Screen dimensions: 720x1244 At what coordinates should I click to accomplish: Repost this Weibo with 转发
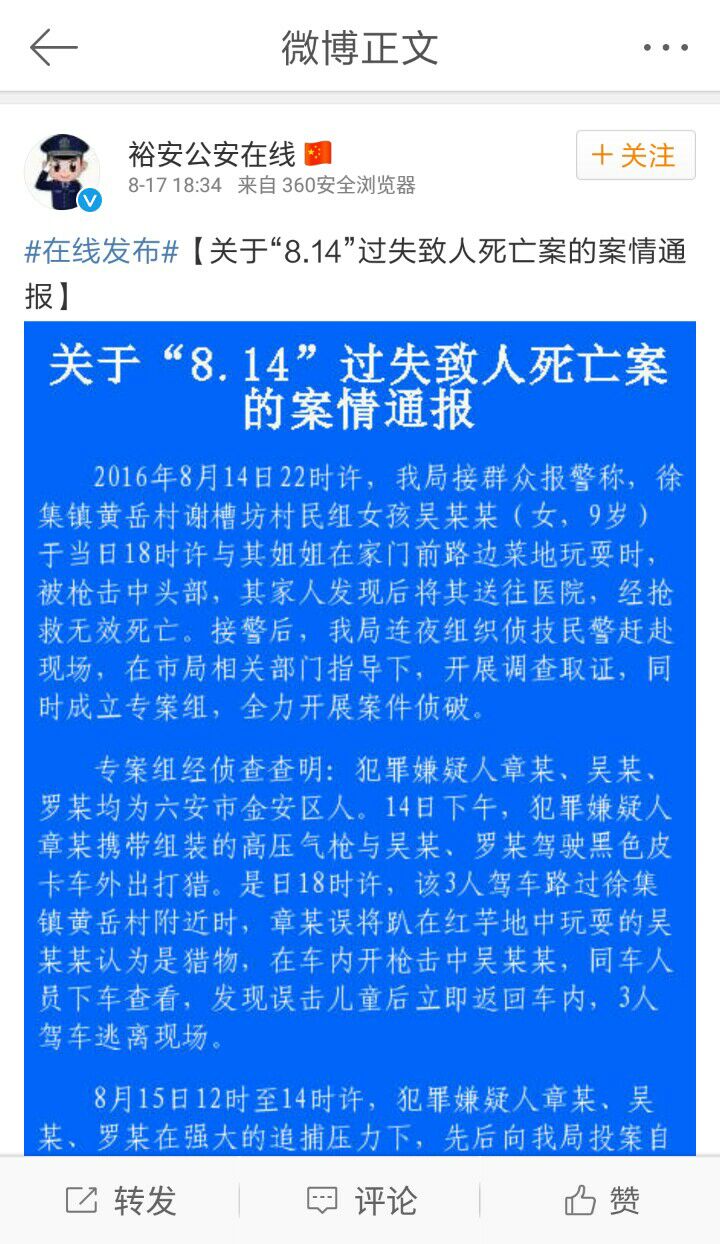[122, 1200]
